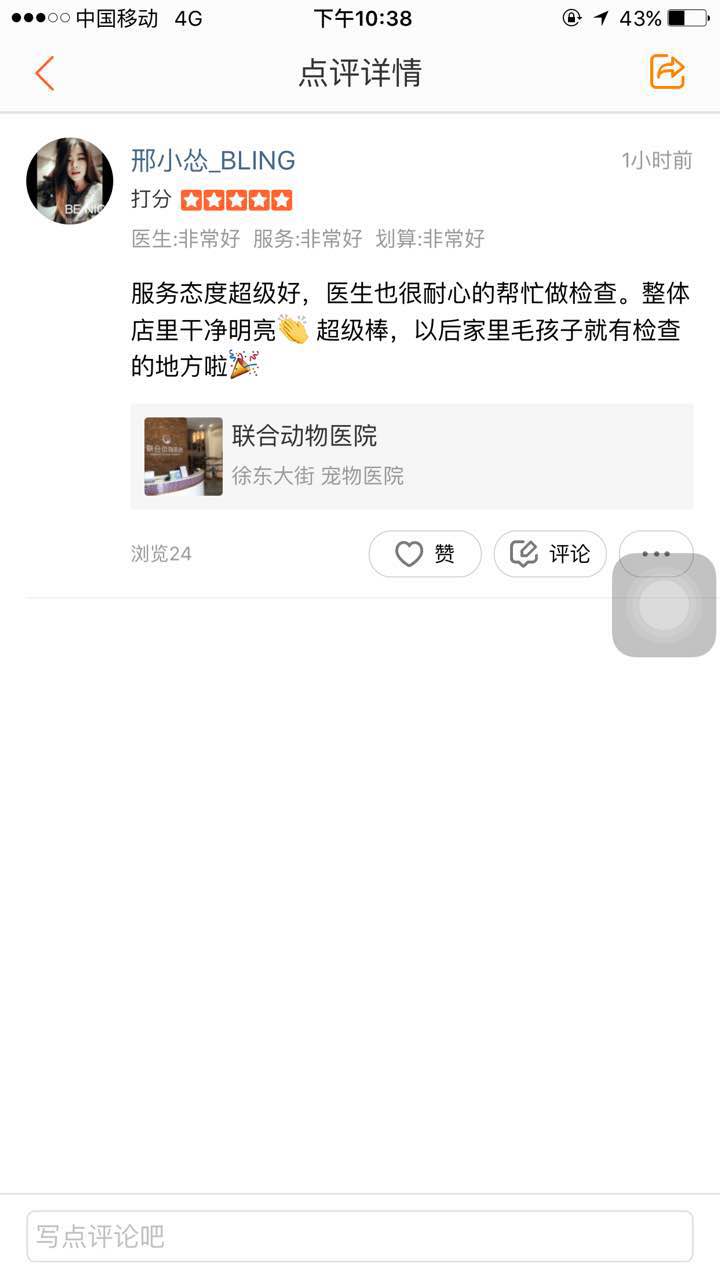Go back using the orange arrow

tap(44, 73)
